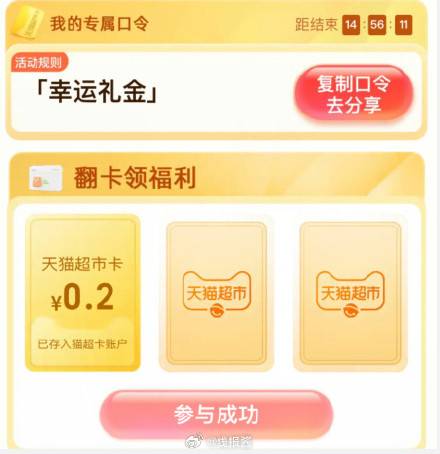The width and height of the screenshot is (440, 454).
Task: Tap the 参与成功 button
Action: [216, 415]
